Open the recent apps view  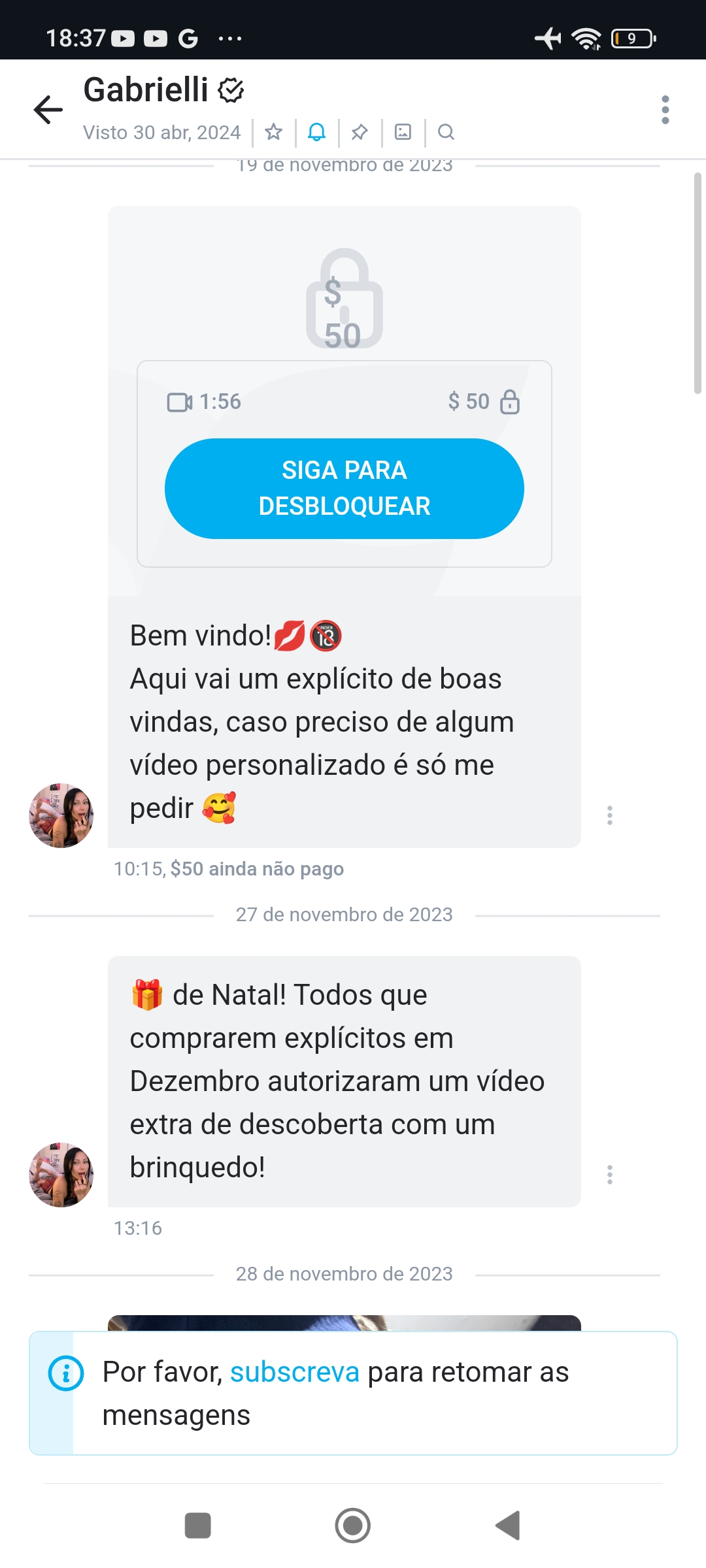tap(197, 1526)
